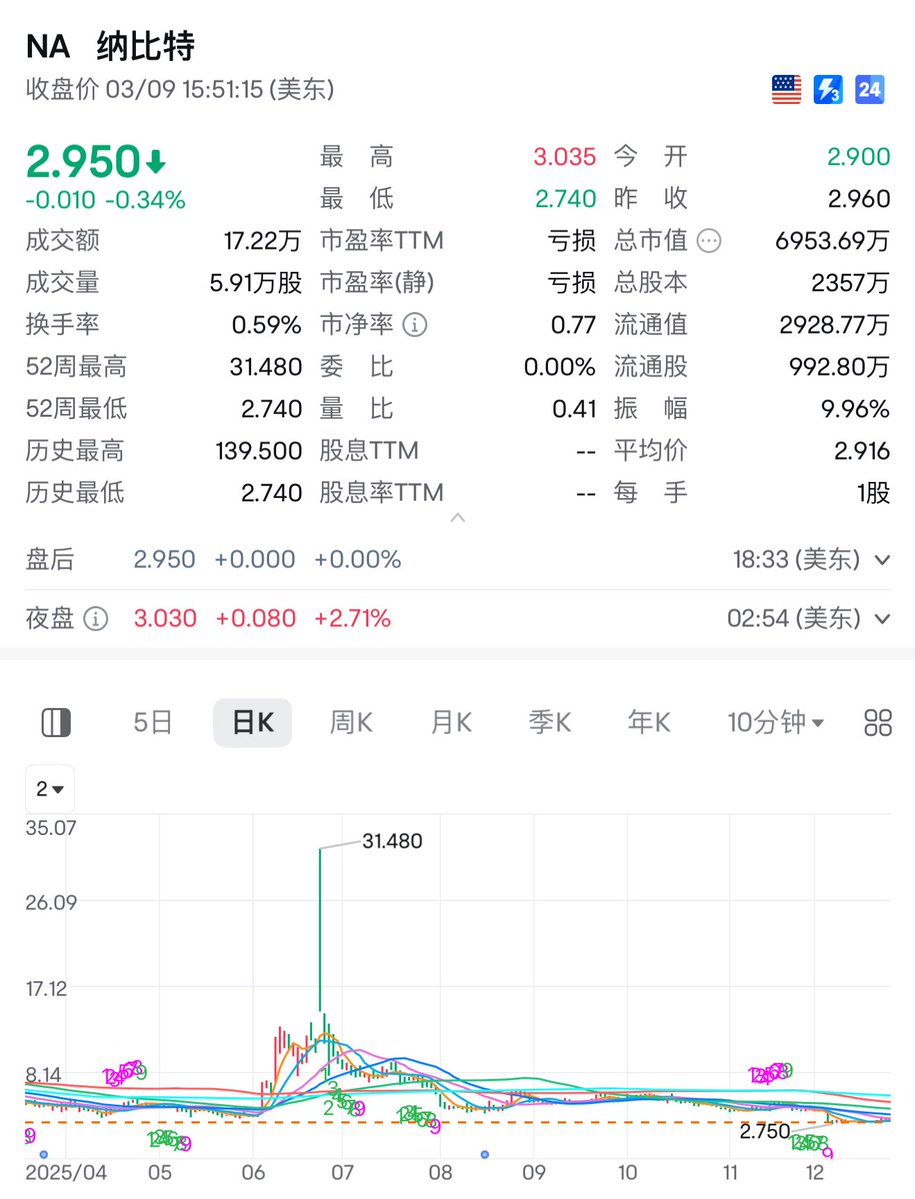Viewport: 915px width, 1199px height.
Task: Select the 日K chart tab
Action: point(252,723)
